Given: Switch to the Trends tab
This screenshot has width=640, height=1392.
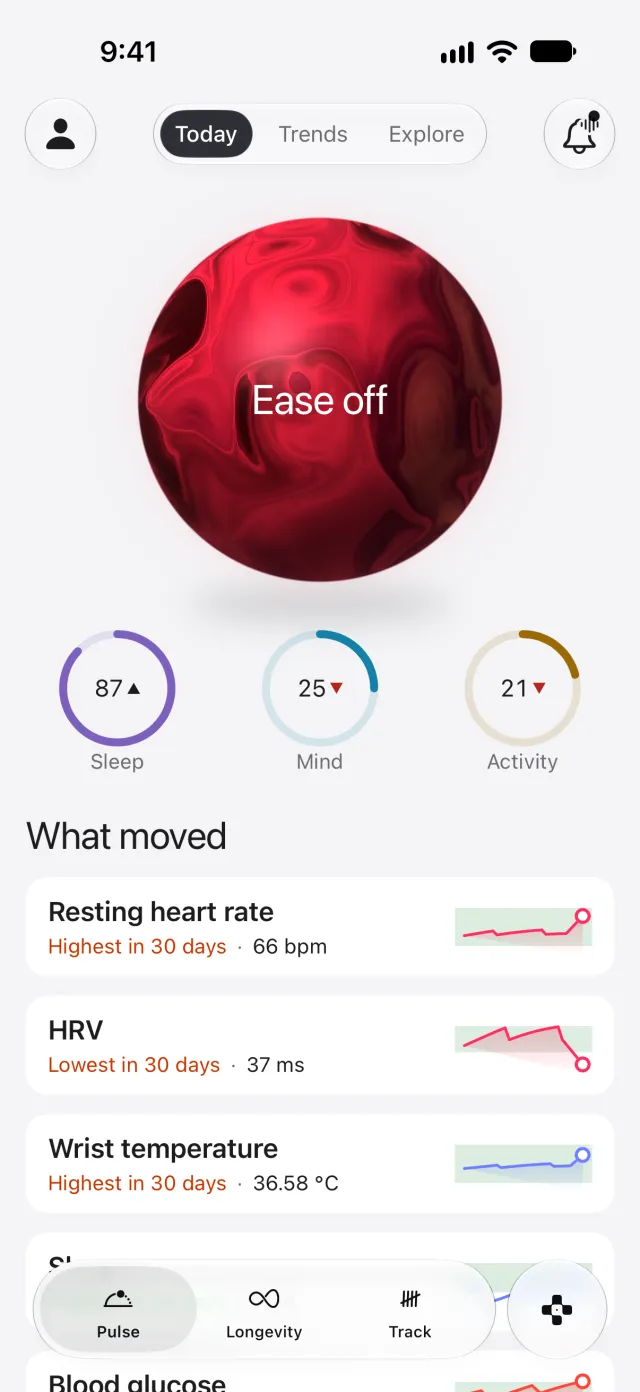Looking at the screenshot, I should click(313, 134).
